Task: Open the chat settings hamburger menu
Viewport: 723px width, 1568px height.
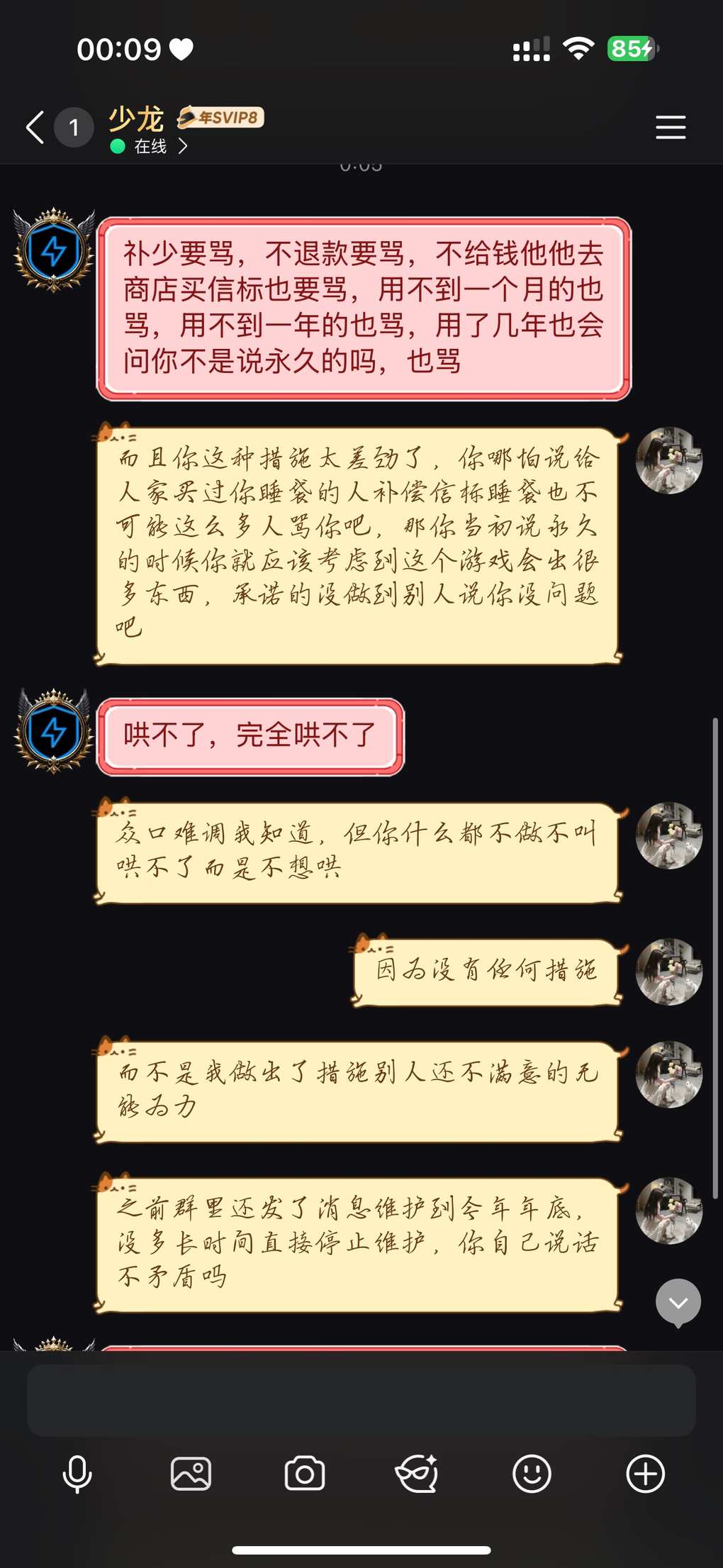Action: click(670, 128)
